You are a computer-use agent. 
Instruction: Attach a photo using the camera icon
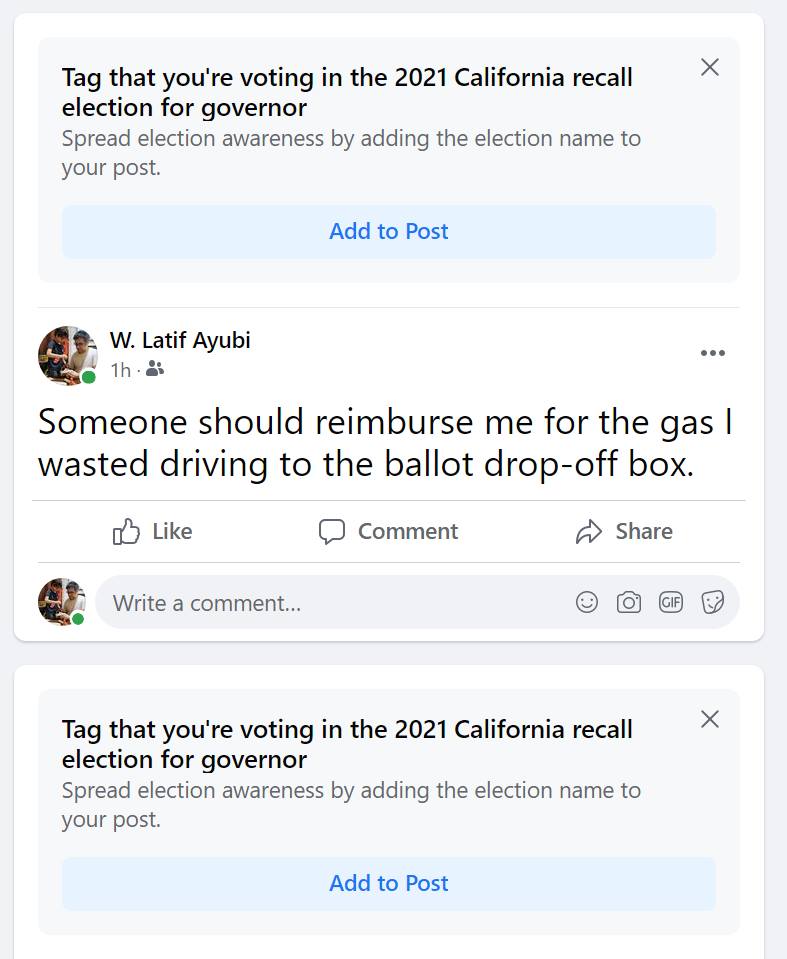[629, 602]
